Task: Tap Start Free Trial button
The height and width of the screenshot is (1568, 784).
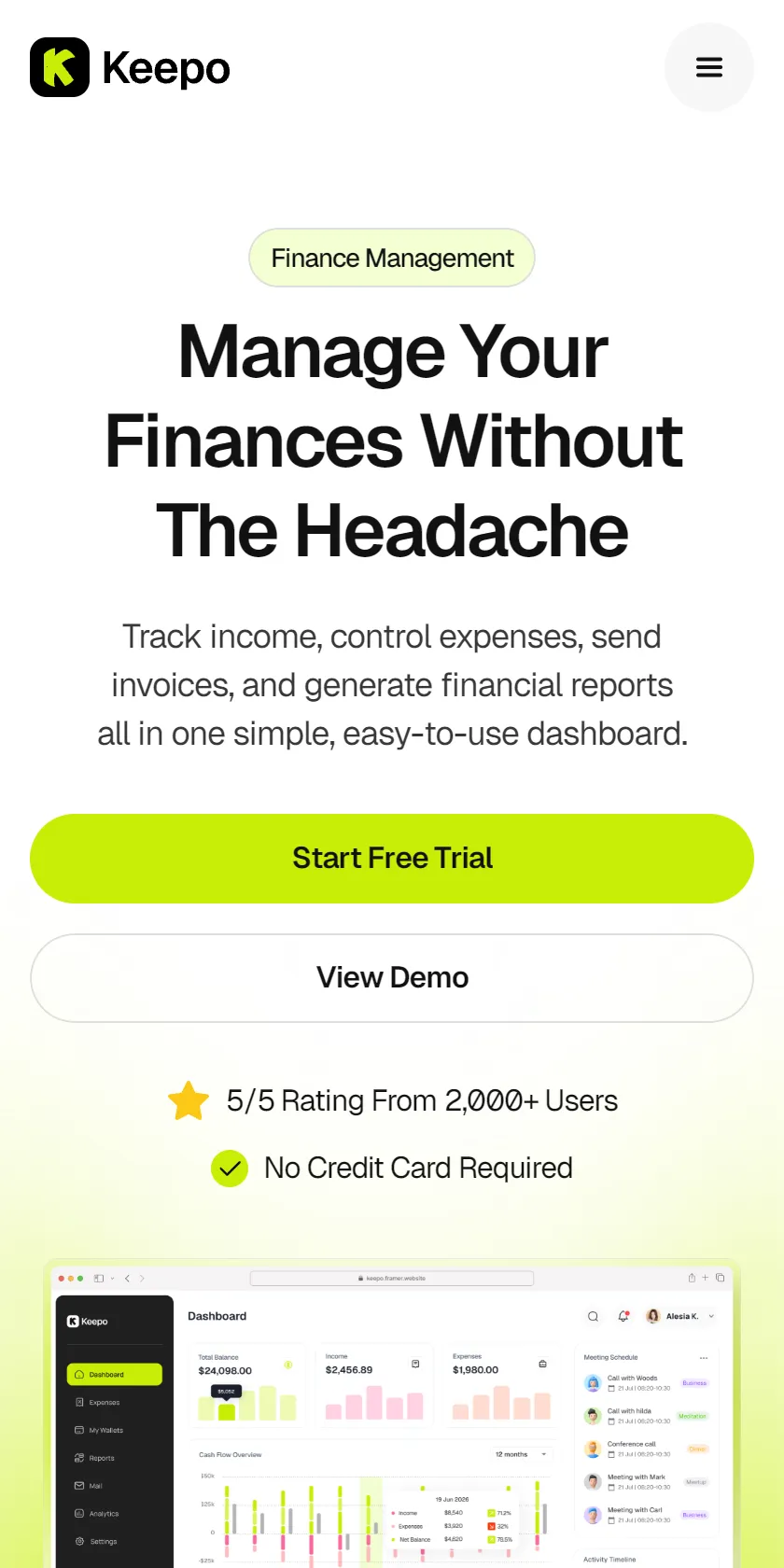Action: 392,859
